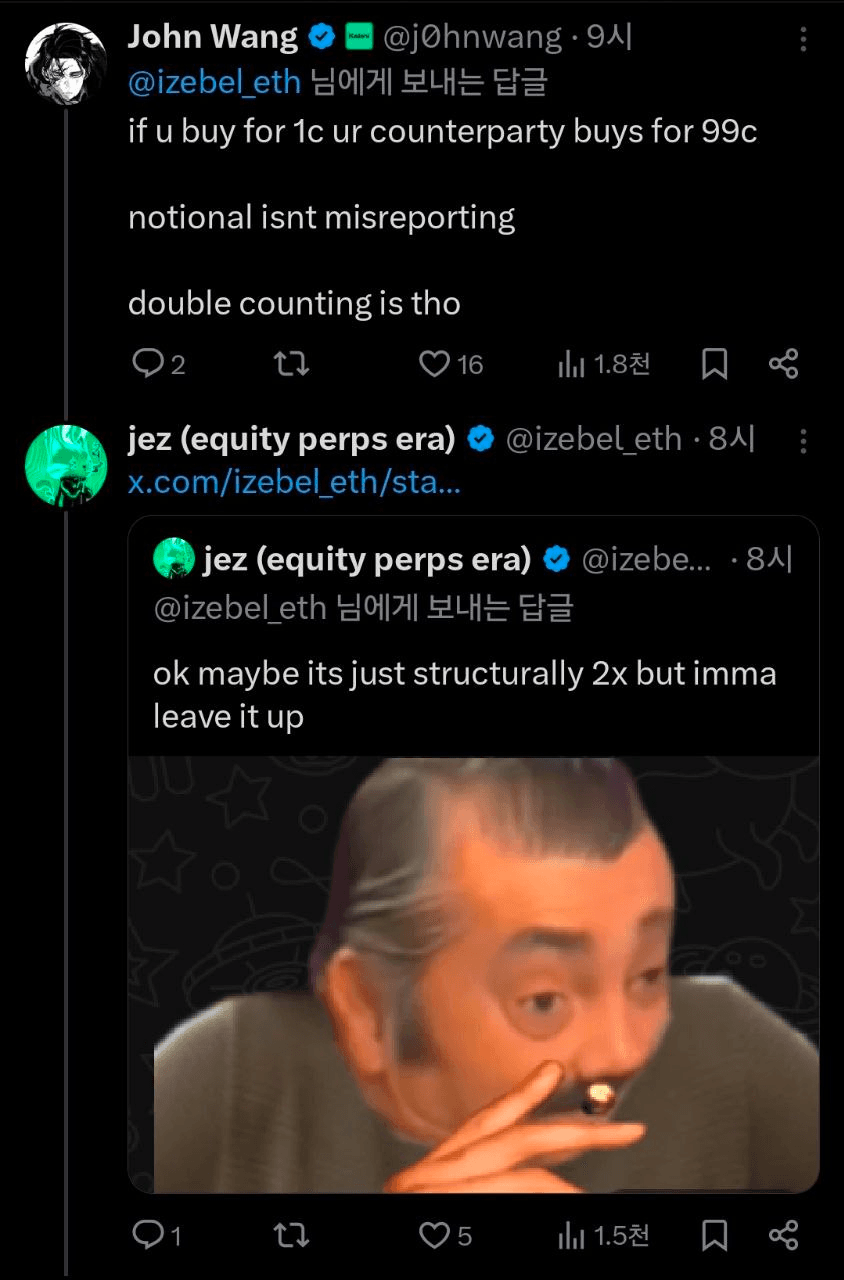View analytics for jez's tweet
The image size is (844, 1280).
point(571,1236)
